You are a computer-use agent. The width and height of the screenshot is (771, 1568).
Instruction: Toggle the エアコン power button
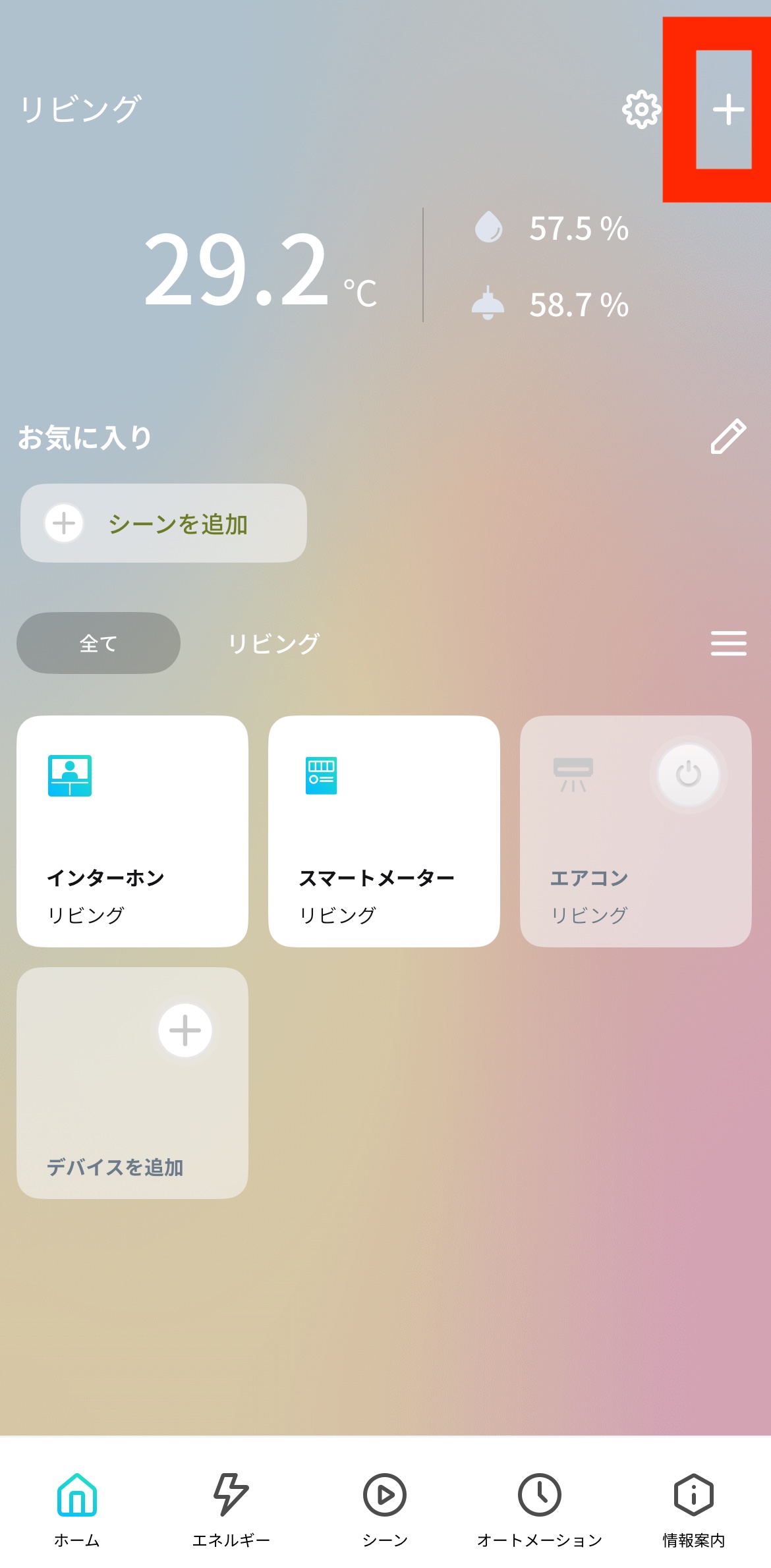[x=689, y=775]
